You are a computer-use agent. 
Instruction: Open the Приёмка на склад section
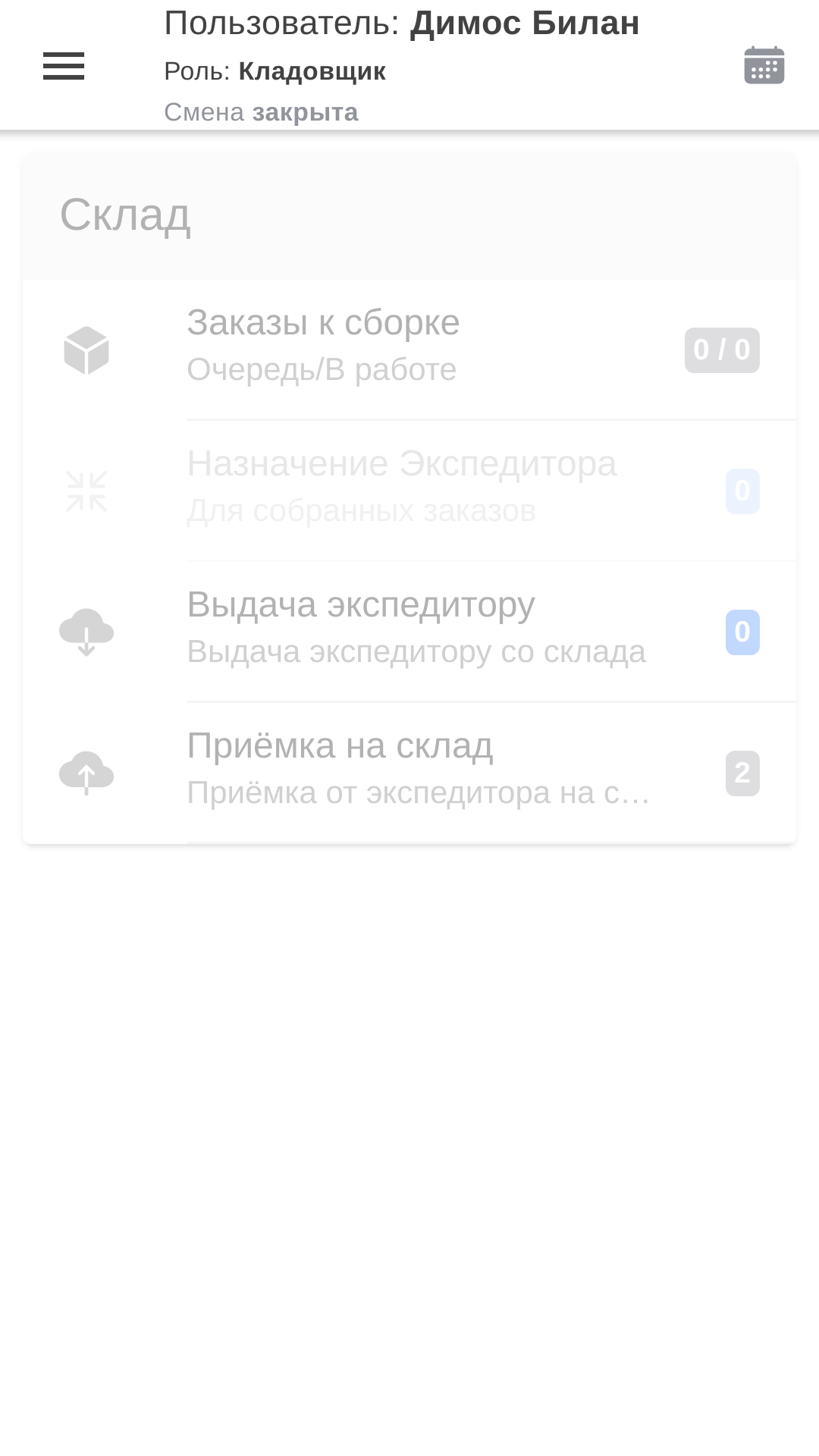[x=340, y=745]
